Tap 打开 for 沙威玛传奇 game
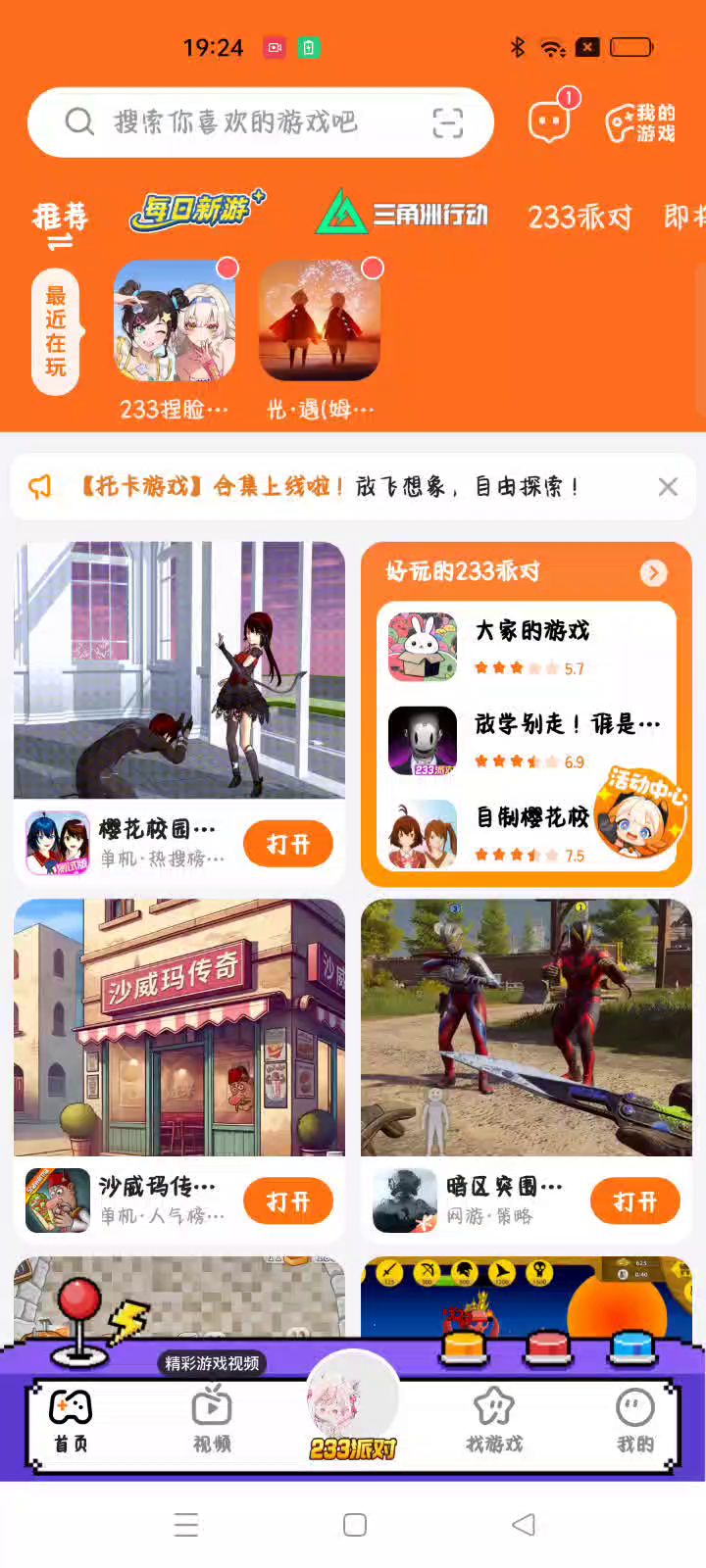Screen dimensions: 706x1568 tap(288, 1201)
